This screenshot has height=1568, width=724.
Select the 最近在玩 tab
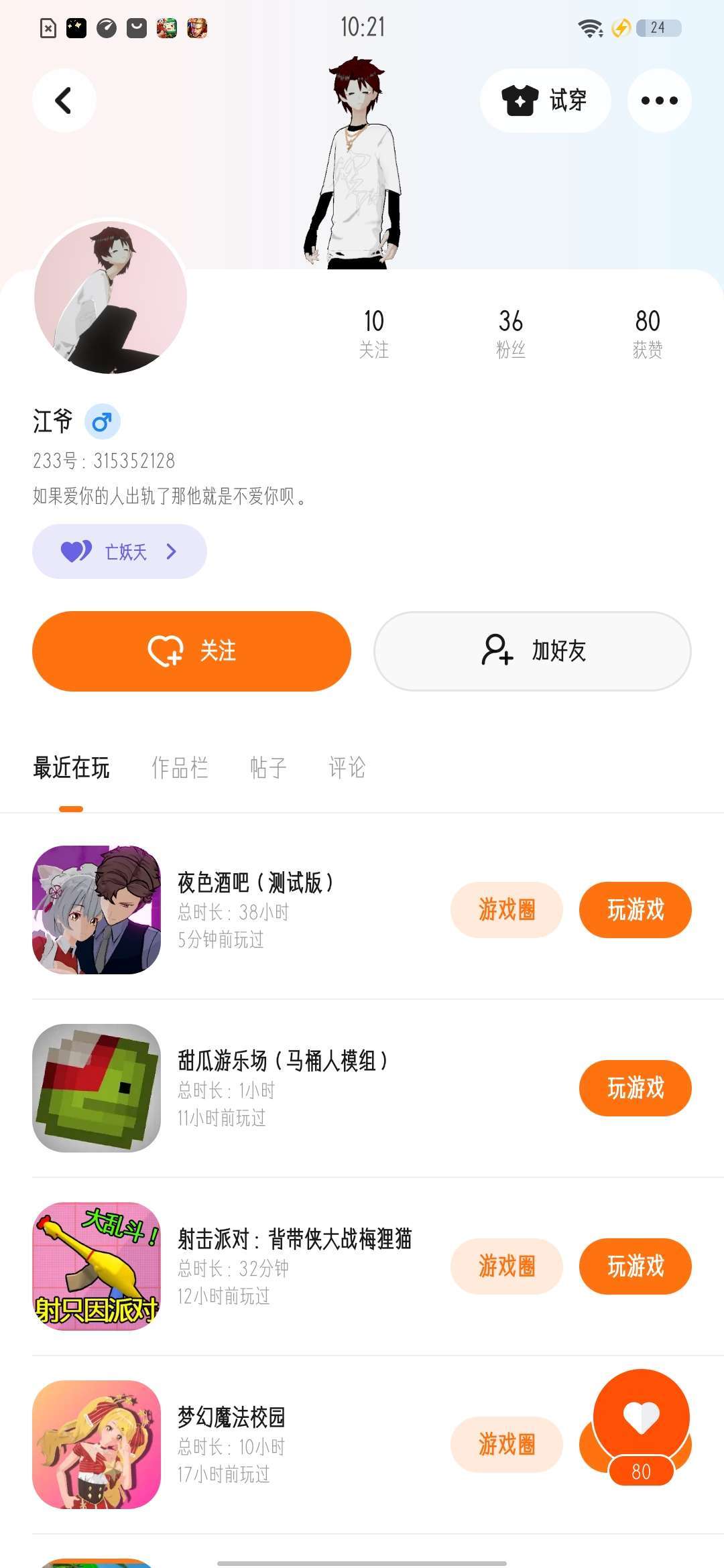(71, 768)
